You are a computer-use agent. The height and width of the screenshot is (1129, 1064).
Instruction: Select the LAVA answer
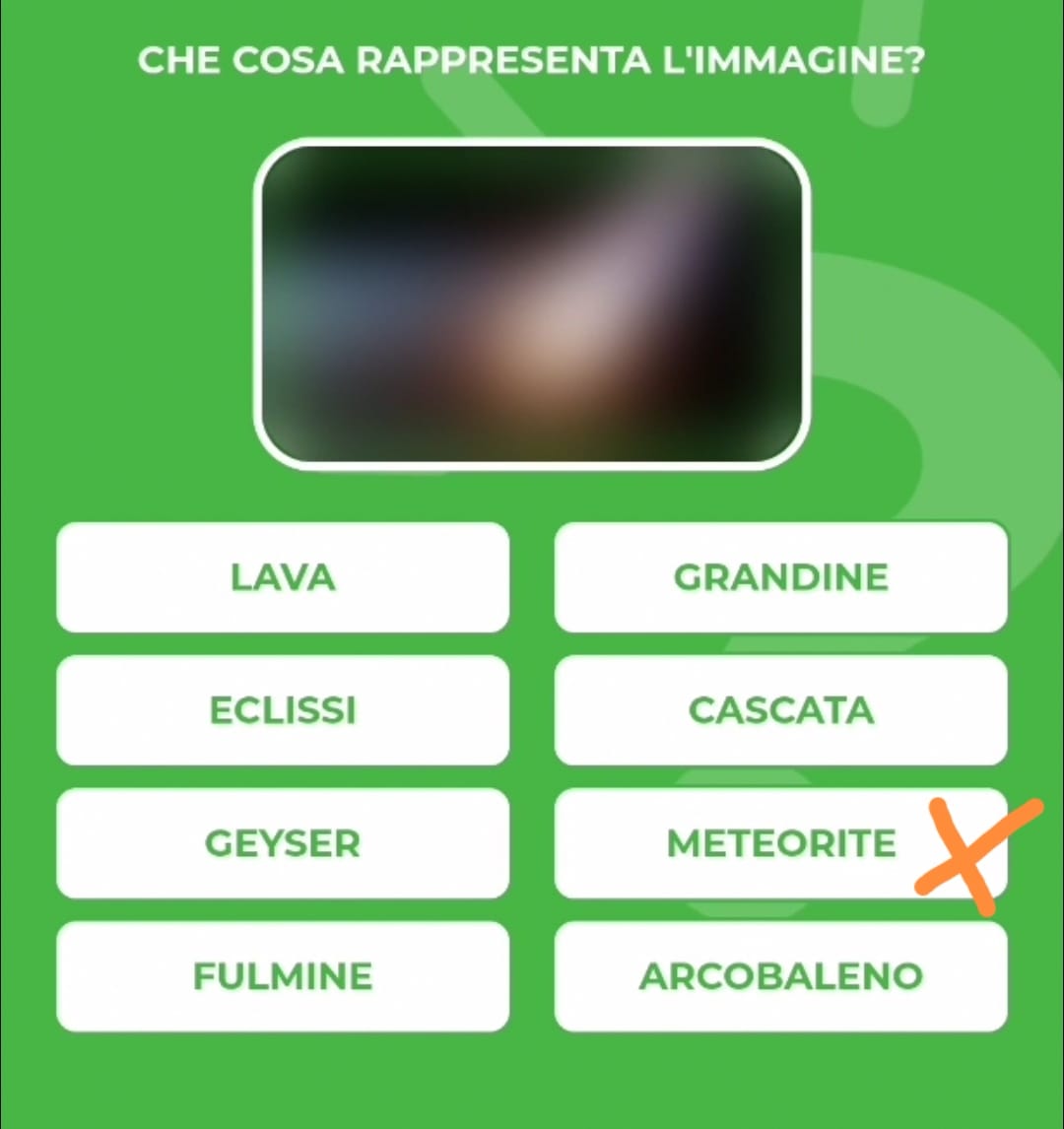point(283,577)
